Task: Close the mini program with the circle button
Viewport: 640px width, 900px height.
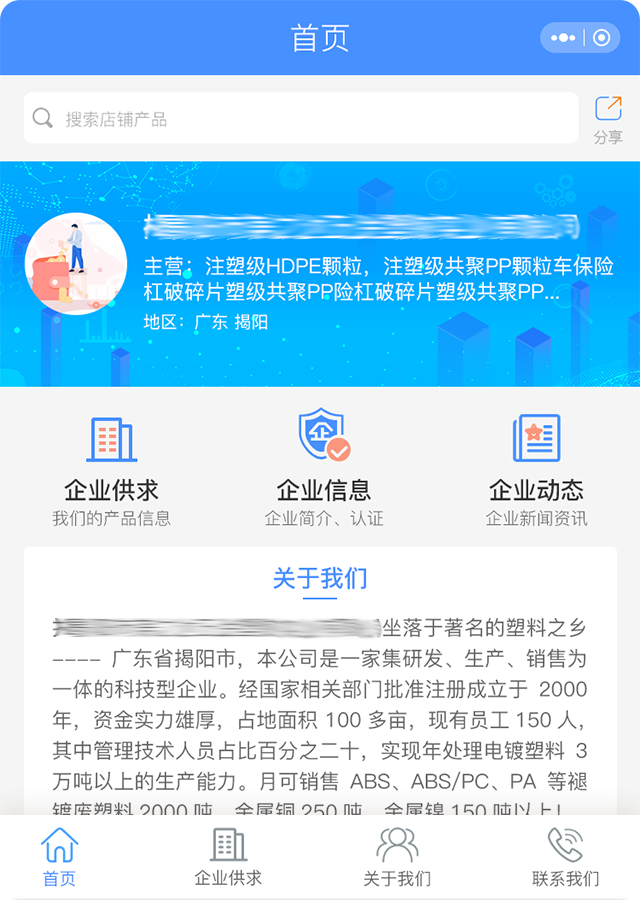Action: pos(601,38)
